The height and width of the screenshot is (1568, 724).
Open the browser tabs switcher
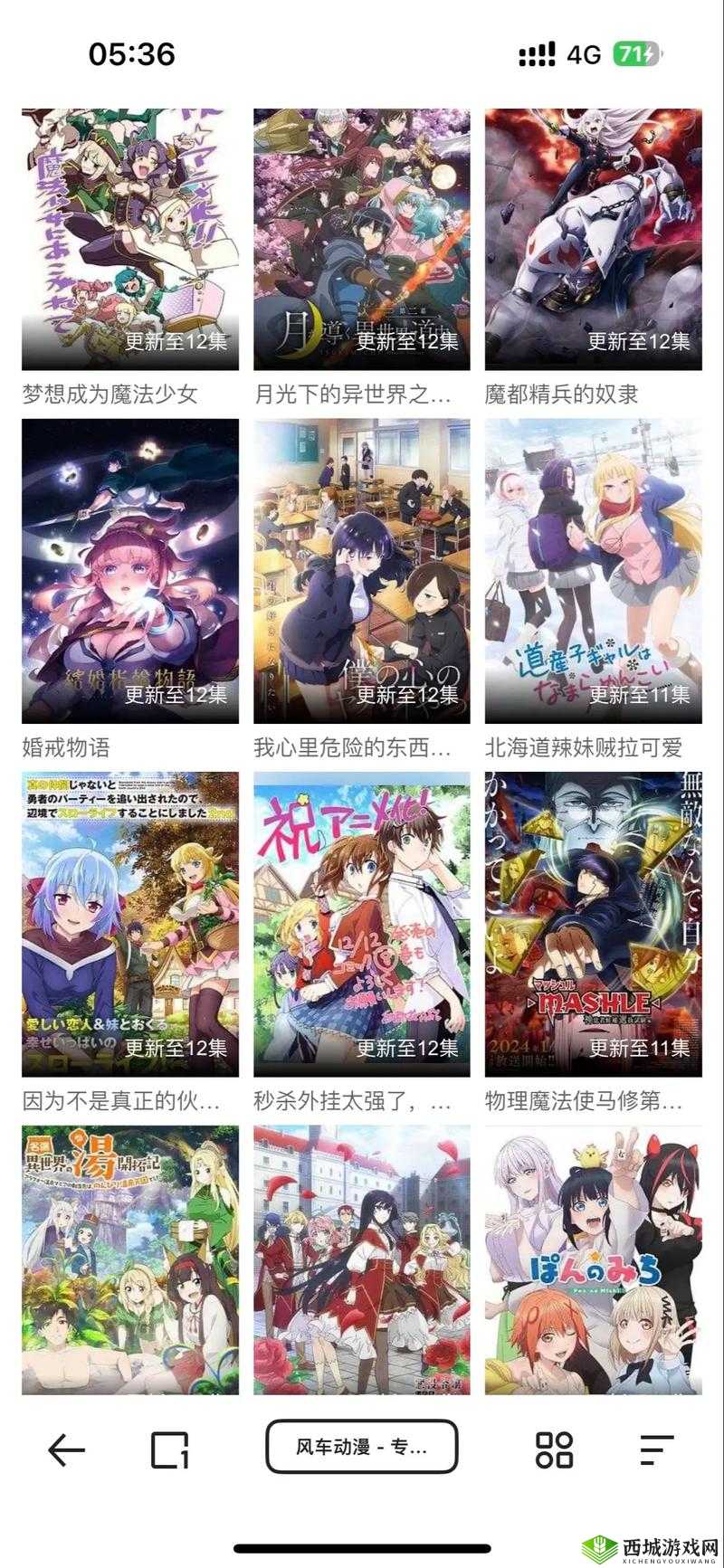pos(169,1449)
